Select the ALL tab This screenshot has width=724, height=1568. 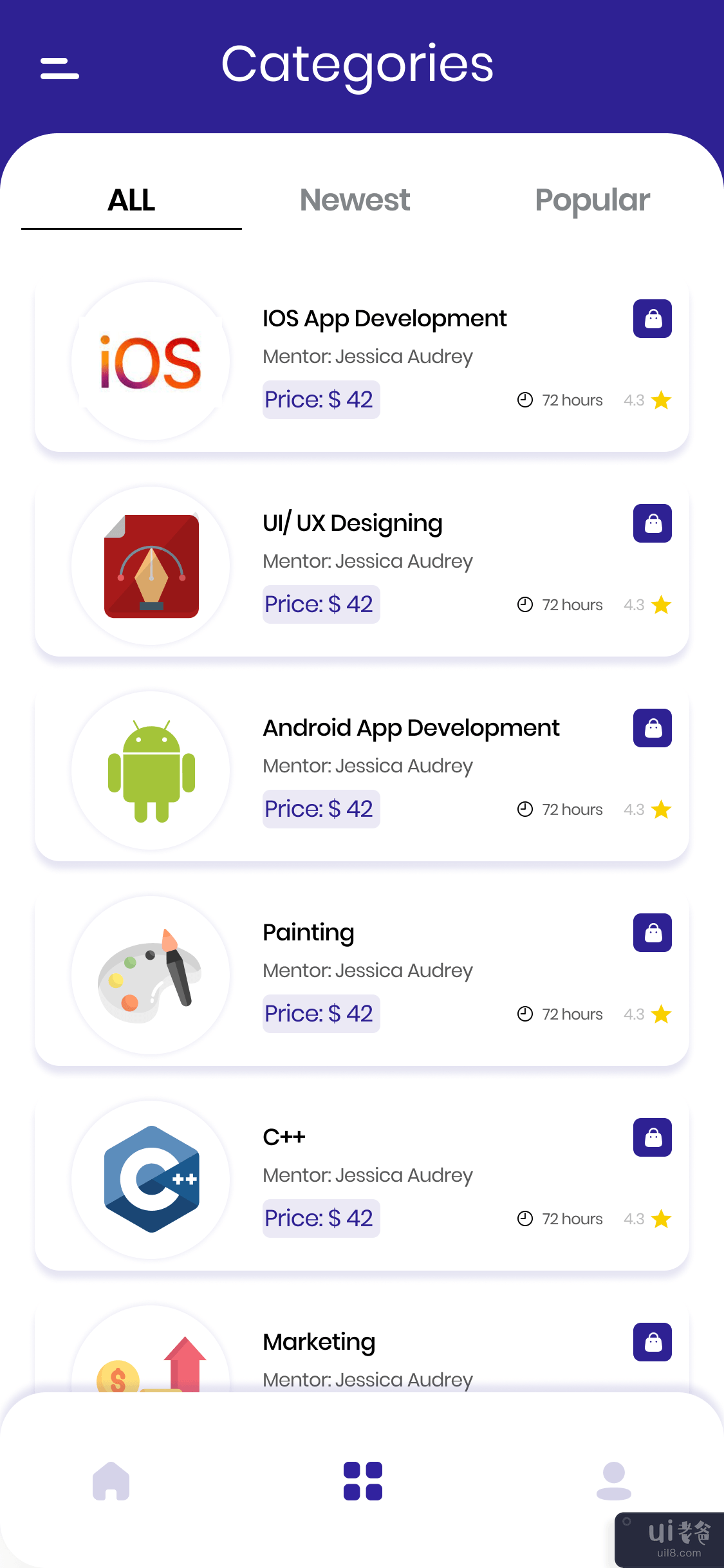131,200
